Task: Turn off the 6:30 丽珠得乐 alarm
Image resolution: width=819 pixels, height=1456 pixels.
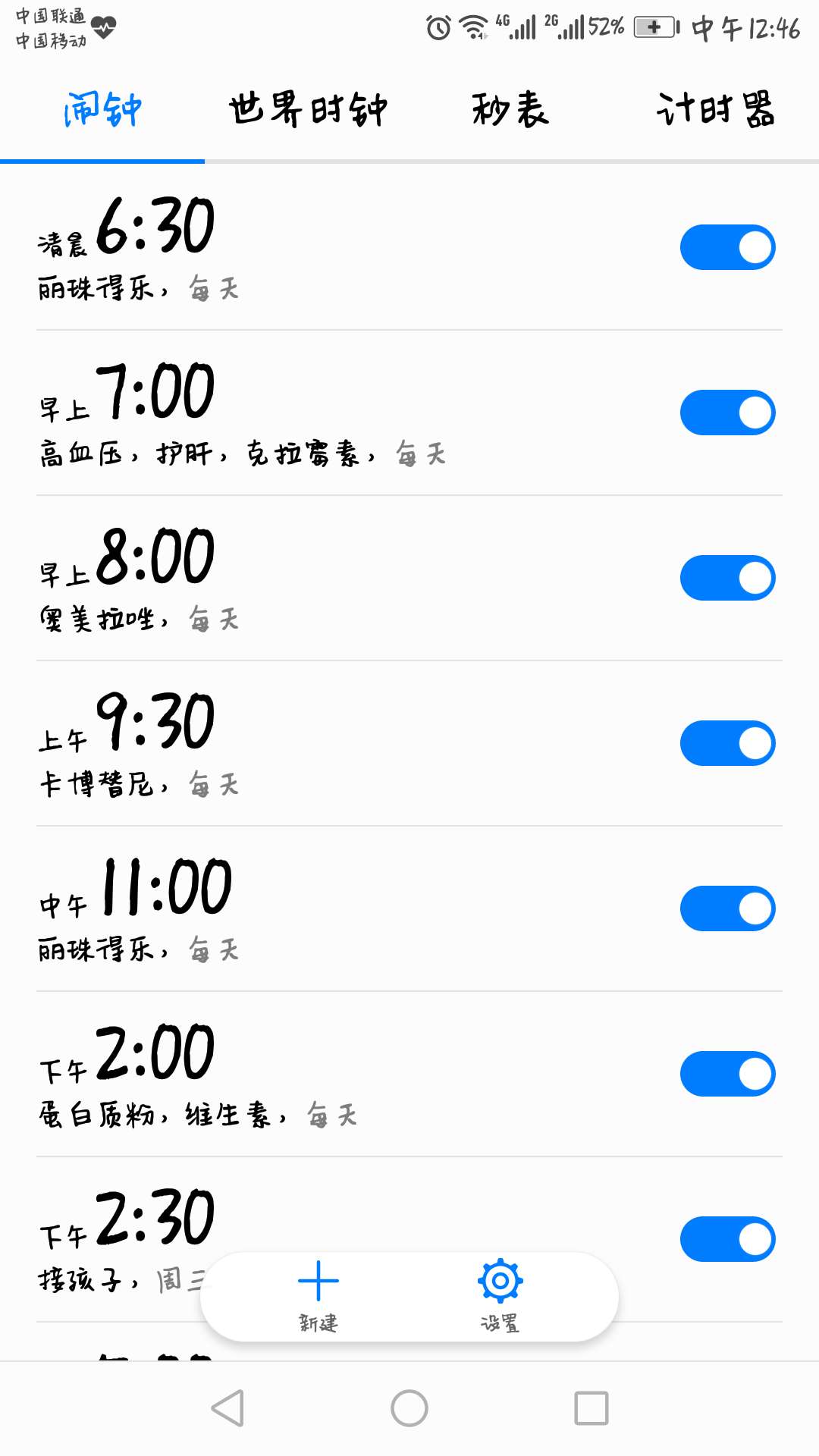Action: point(727,247)
